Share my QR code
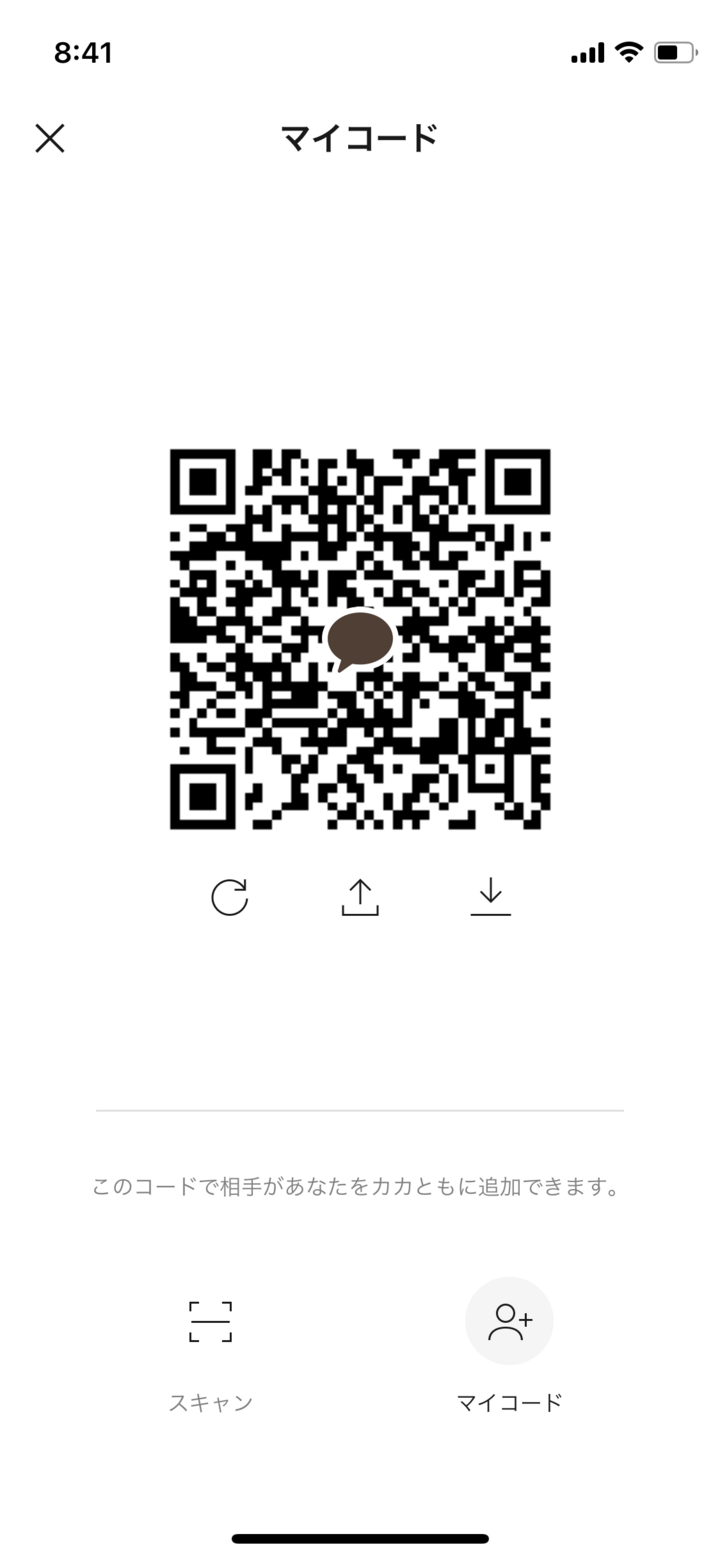This screenshot has width=720, height=1559. [x=360, y=897]
